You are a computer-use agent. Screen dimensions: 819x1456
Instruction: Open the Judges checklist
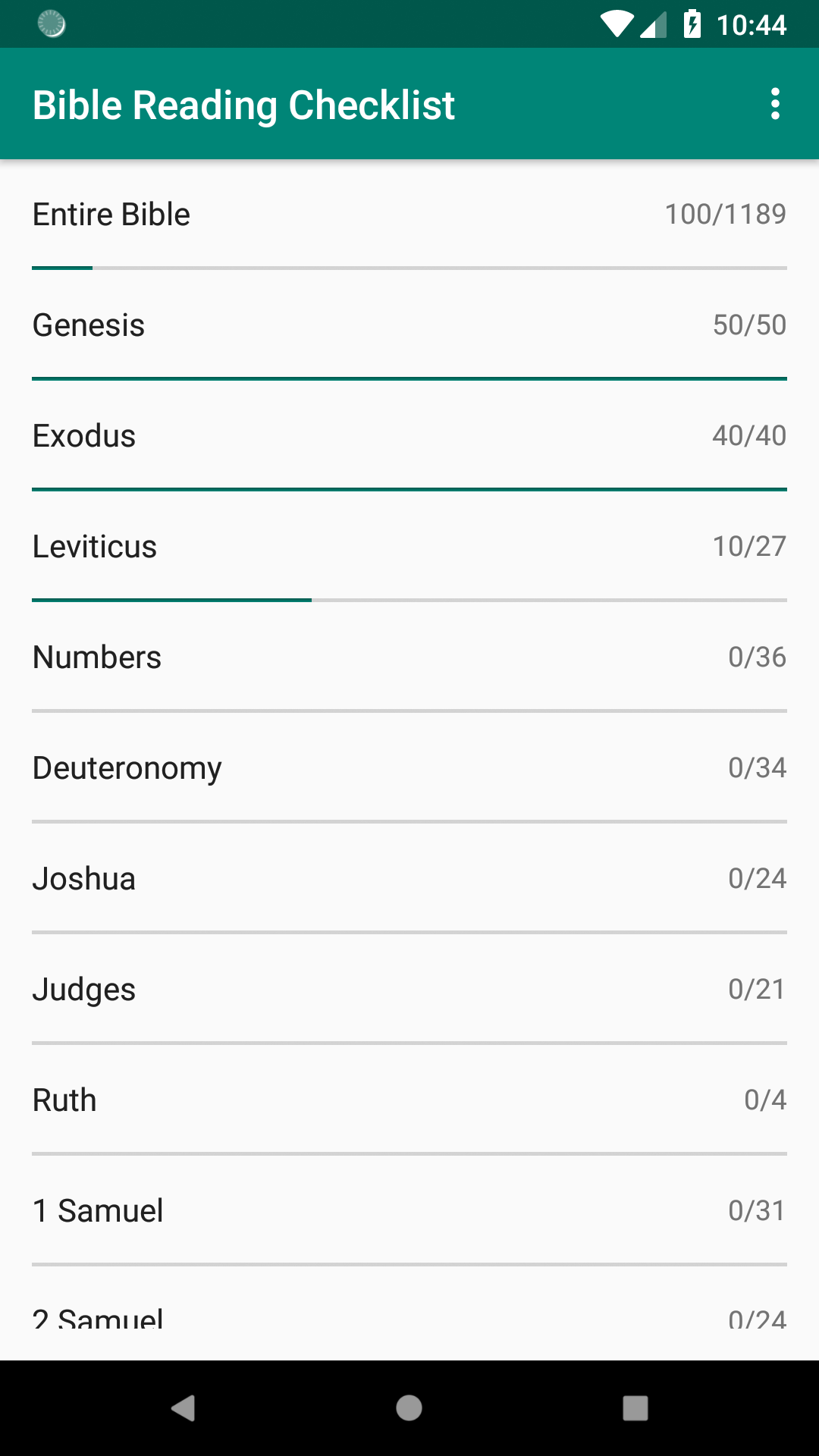coord(409,990)
